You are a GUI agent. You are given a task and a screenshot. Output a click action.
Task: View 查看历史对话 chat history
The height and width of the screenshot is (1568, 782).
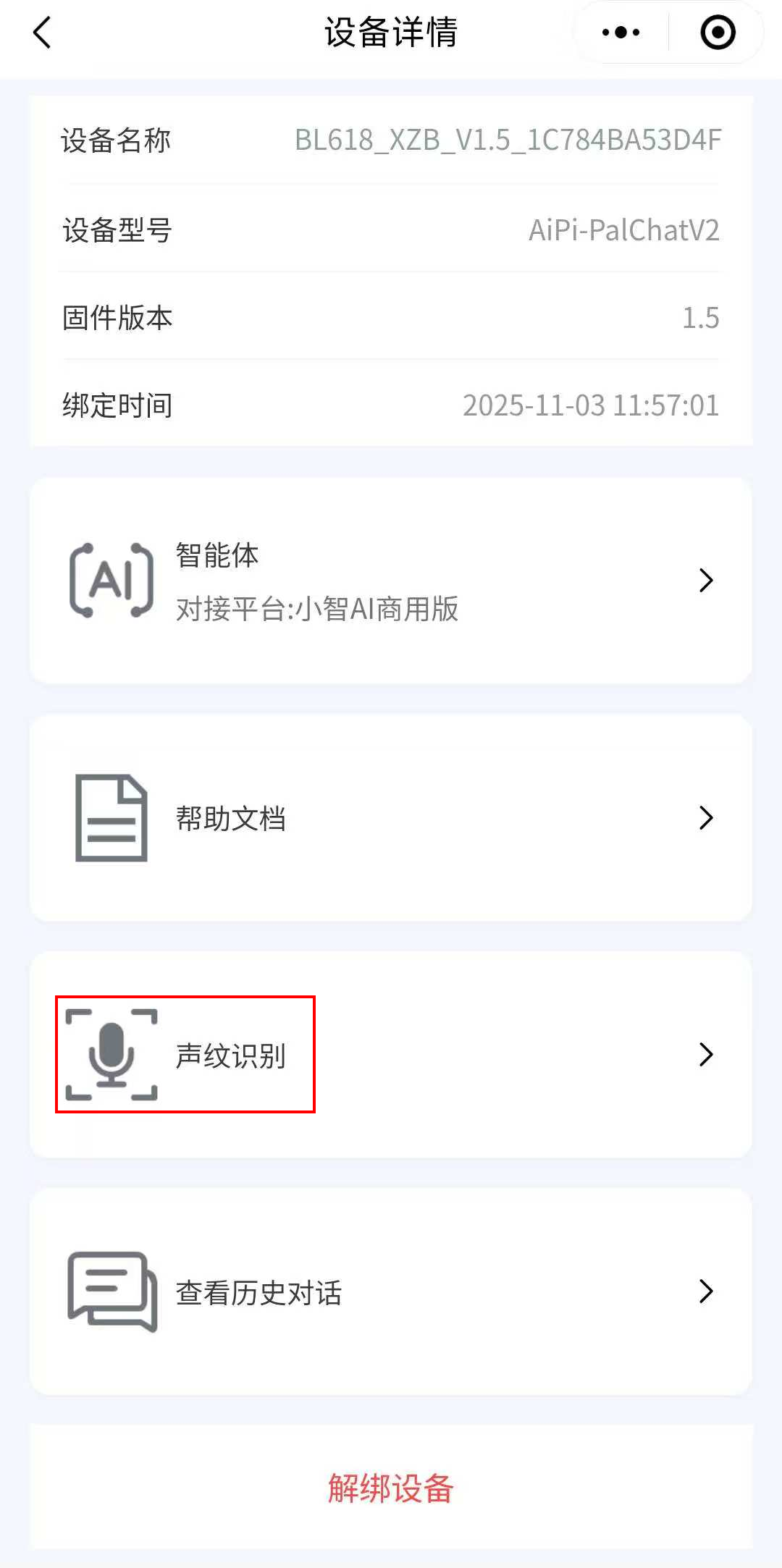391,1292
